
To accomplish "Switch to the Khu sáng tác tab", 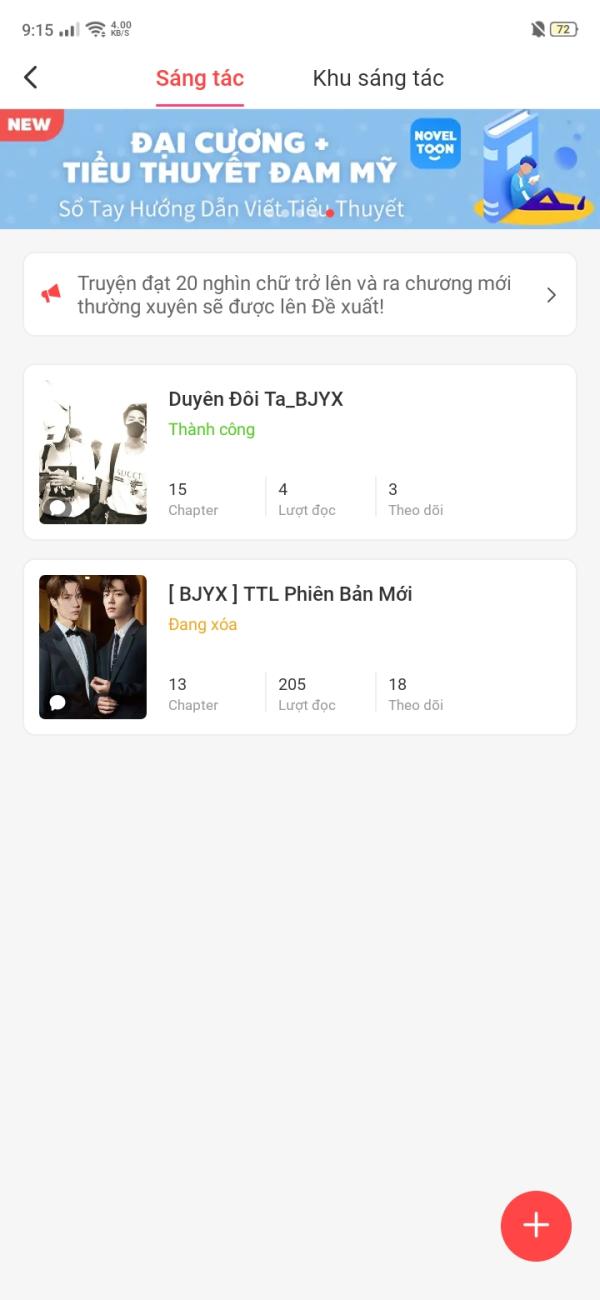I will tap(378, 78).
